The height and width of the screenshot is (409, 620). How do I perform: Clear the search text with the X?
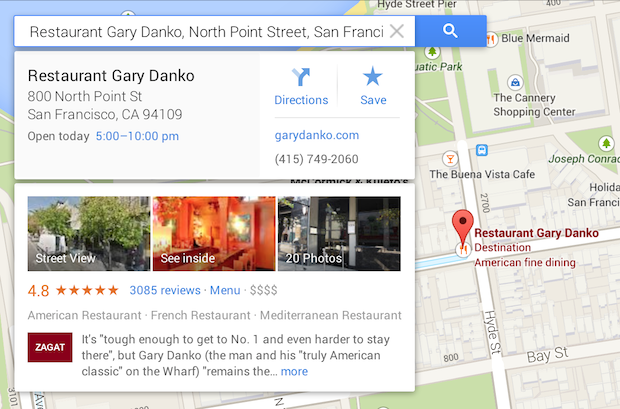coord(397,32)
